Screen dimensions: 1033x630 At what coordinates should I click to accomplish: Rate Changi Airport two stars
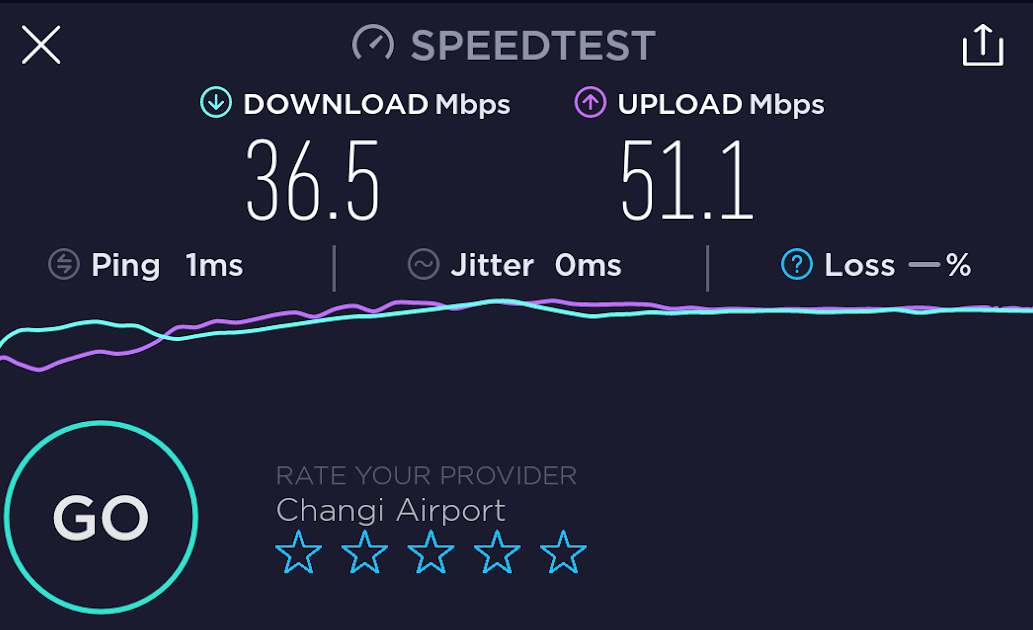tap(365, 553)
